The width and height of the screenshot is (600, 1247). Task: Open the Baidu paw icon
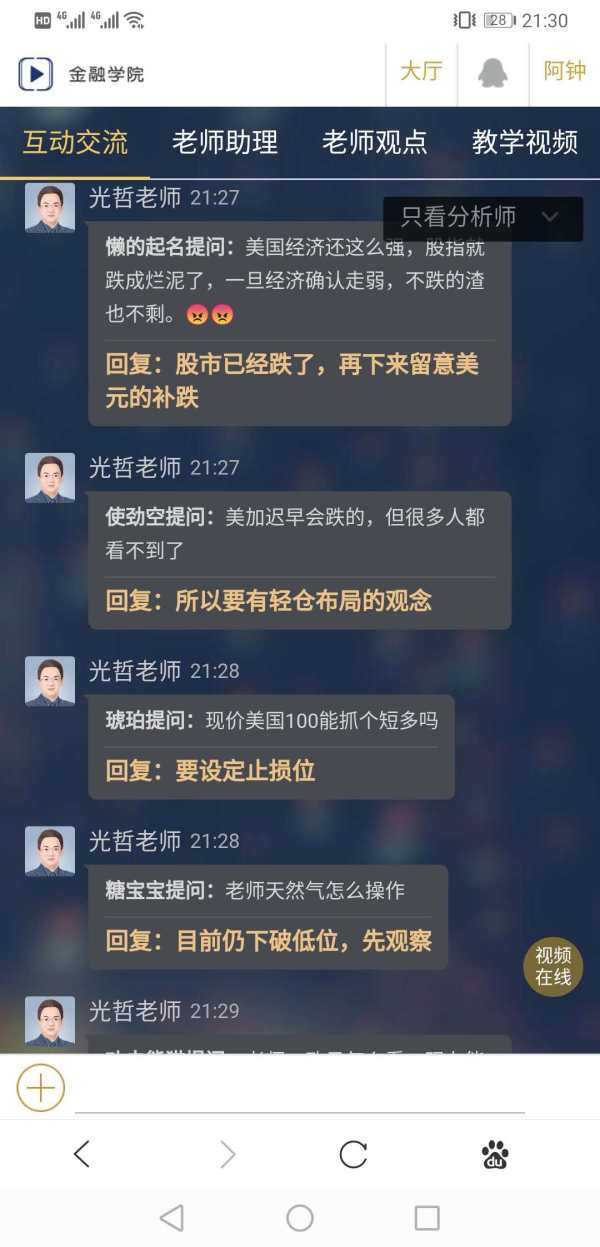click(495, 1155)
